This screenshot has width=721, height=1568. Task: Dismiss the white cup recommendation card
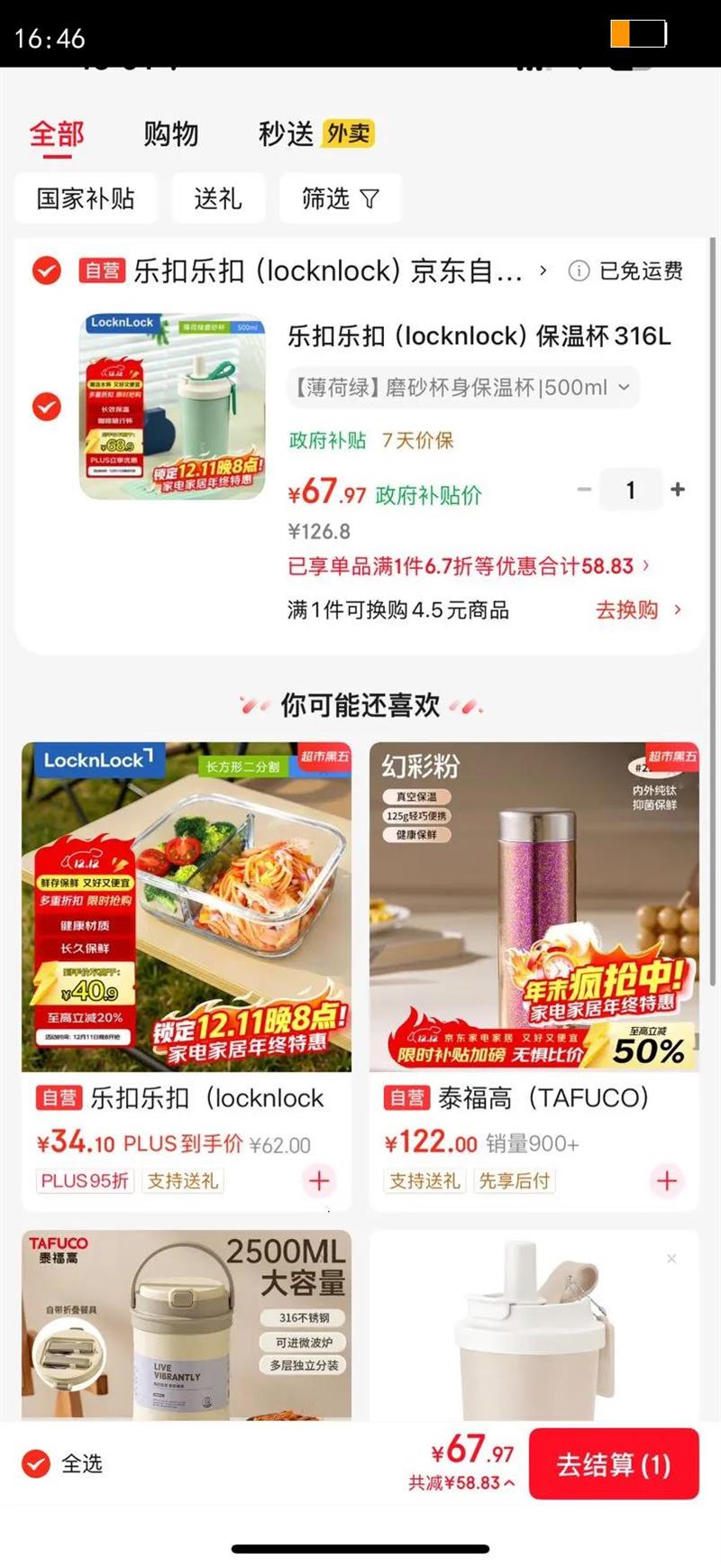[671, 1259]
